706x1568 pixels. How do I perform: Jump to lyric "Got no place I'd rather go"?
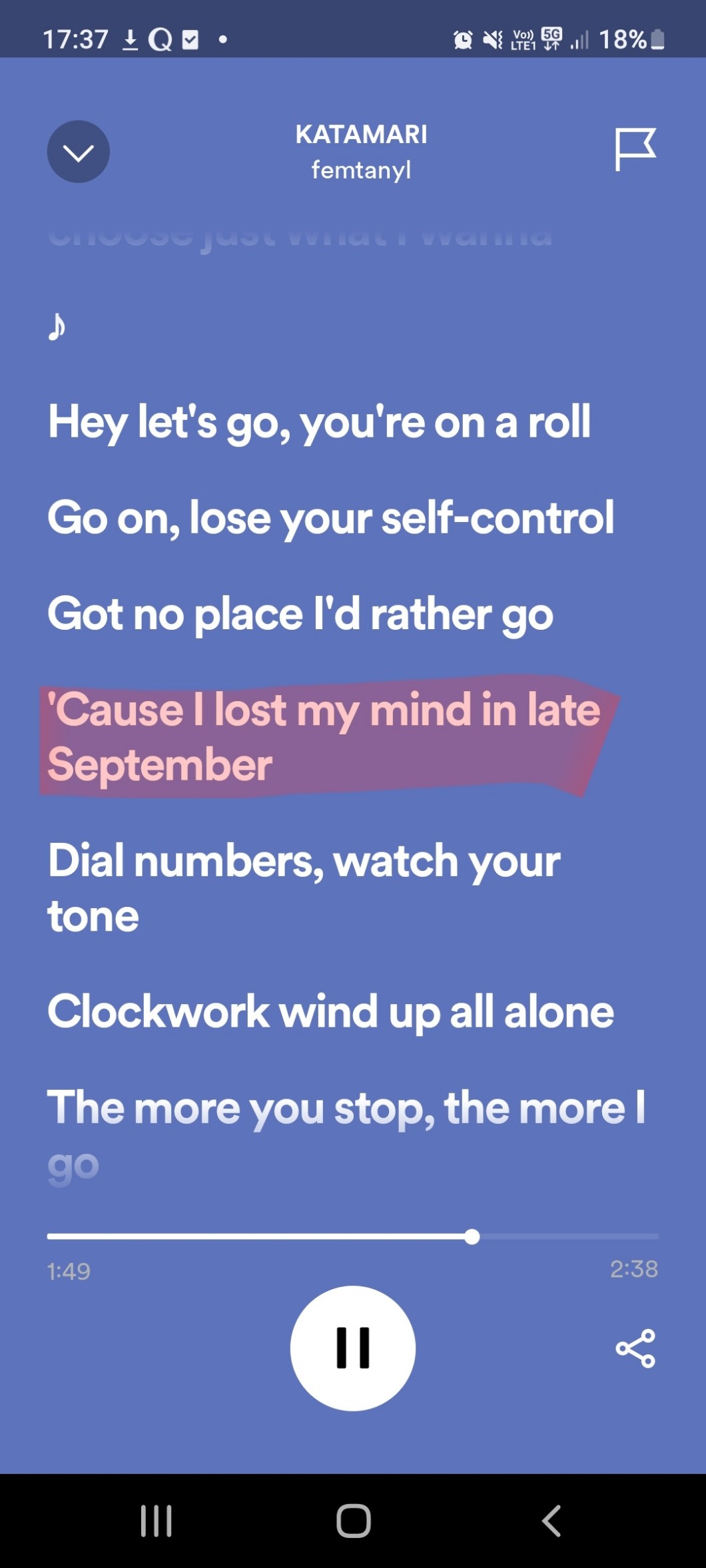[300, 614]
